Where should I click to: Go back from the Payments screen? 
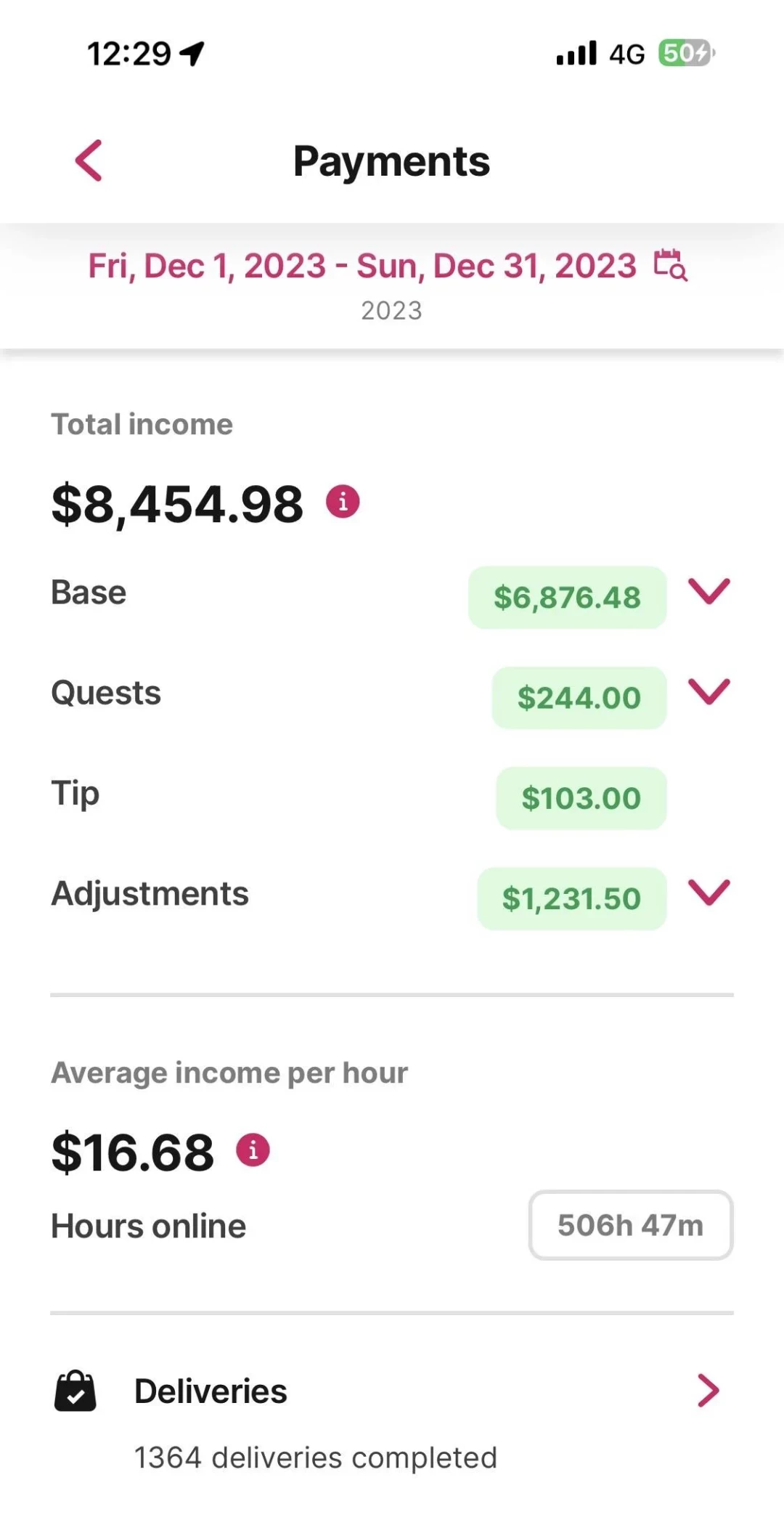click(x=89, y=160)
